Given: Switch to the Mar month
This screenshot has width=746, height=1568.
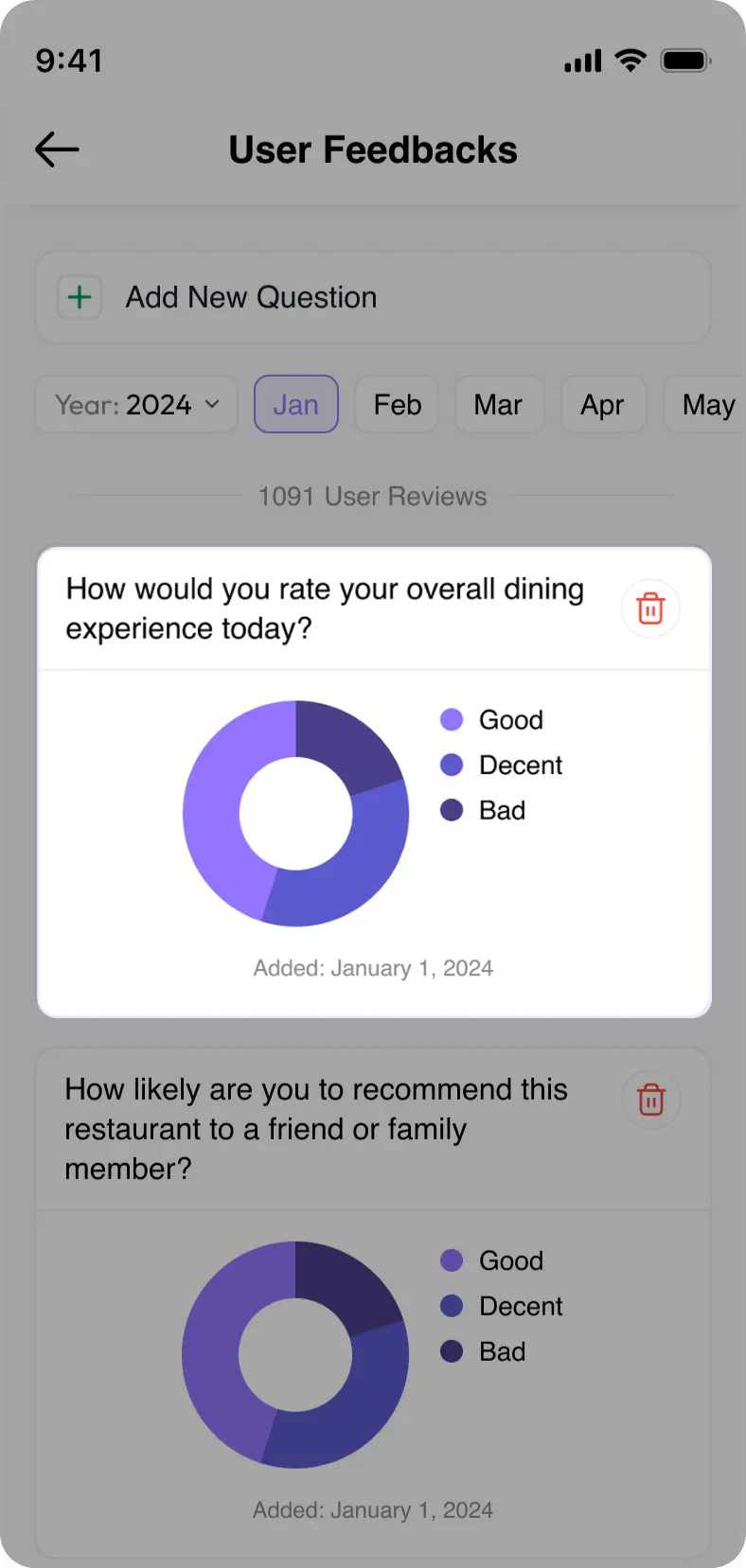Looking at the screenshot, I should (498, 405).
